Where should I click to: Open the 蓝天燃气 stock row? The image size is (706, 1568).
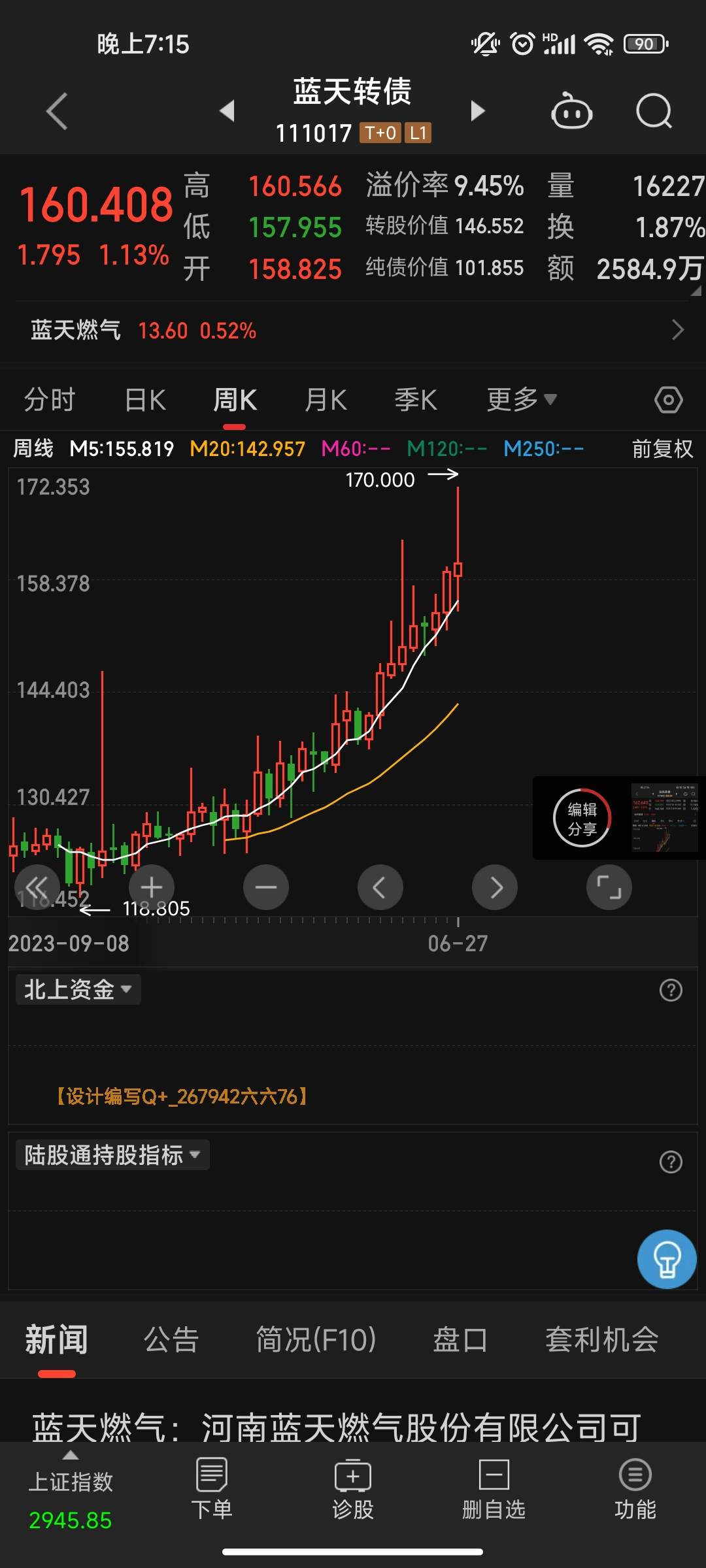pos(353,331)
